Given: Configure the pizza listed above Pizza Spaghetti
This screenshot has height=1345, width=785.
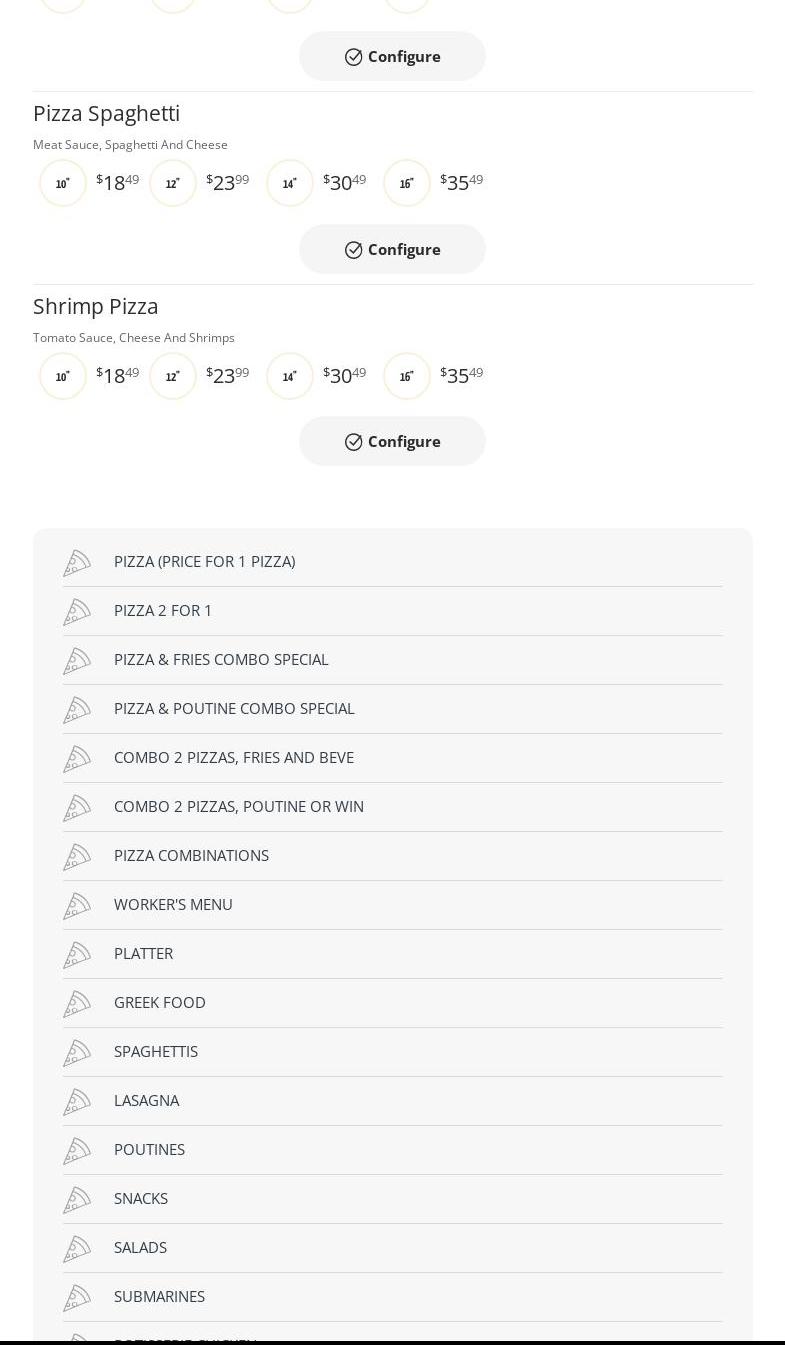Looking at the screenshot, I should pyautogui.click(x=392, y=56).
